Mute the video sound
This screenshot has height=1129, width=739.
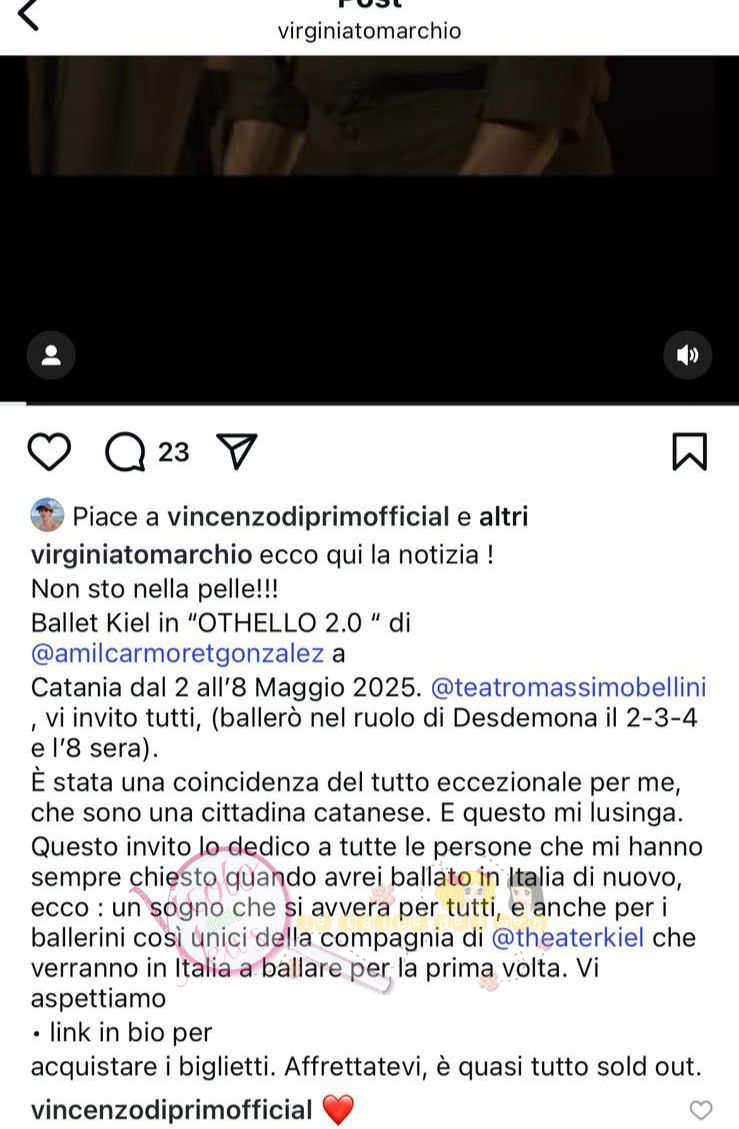[688, 355]
